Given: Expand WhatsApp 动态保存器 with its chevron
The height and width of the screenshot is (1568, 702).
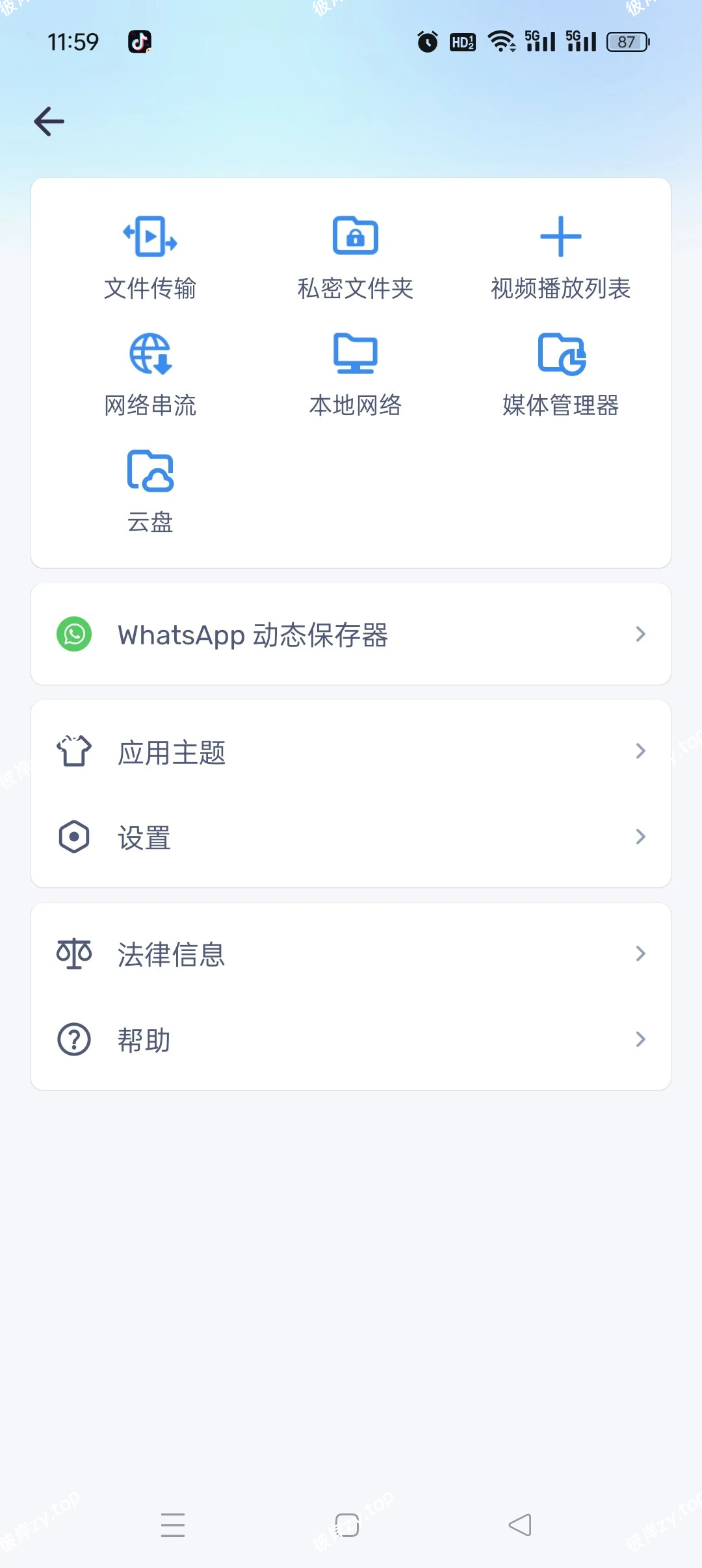Looking at the screenshot, I should click(x=640, y=634).
